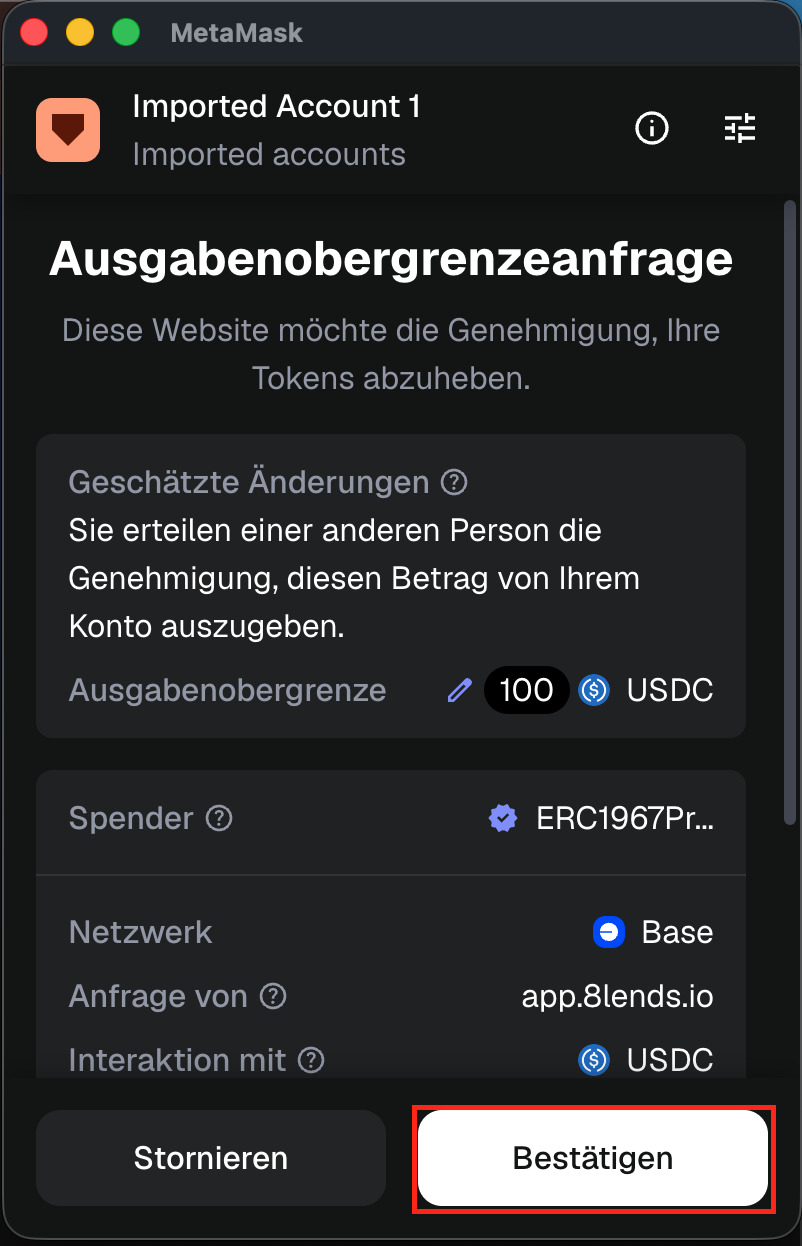The image size is (802, 1246).
Task: Open the ERC1967Pr… spender address
Action: click(x=624, y=819)
